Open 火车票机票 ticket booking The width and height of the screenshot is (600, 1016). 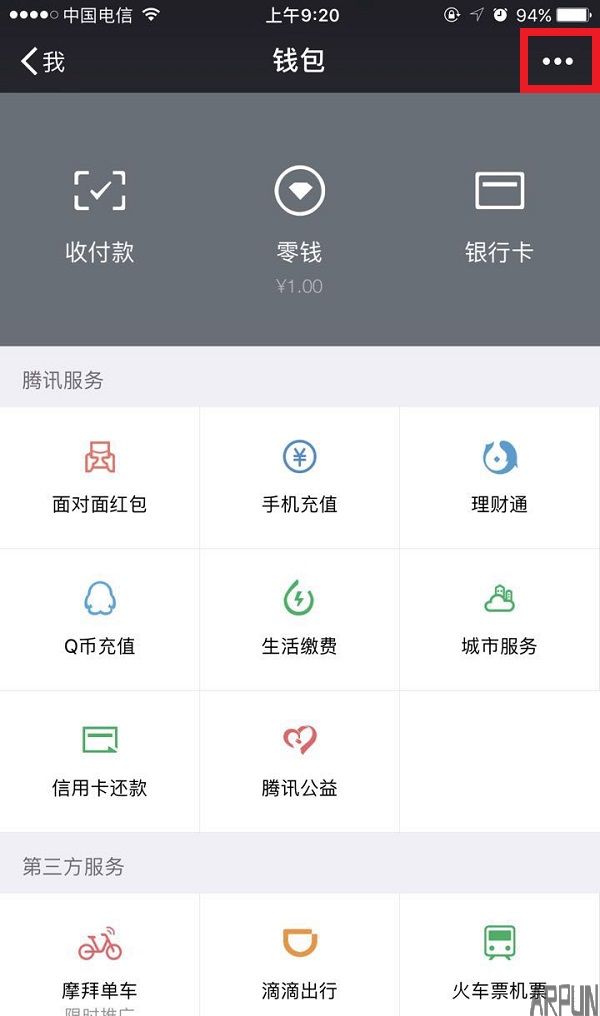tap(499, 960)
